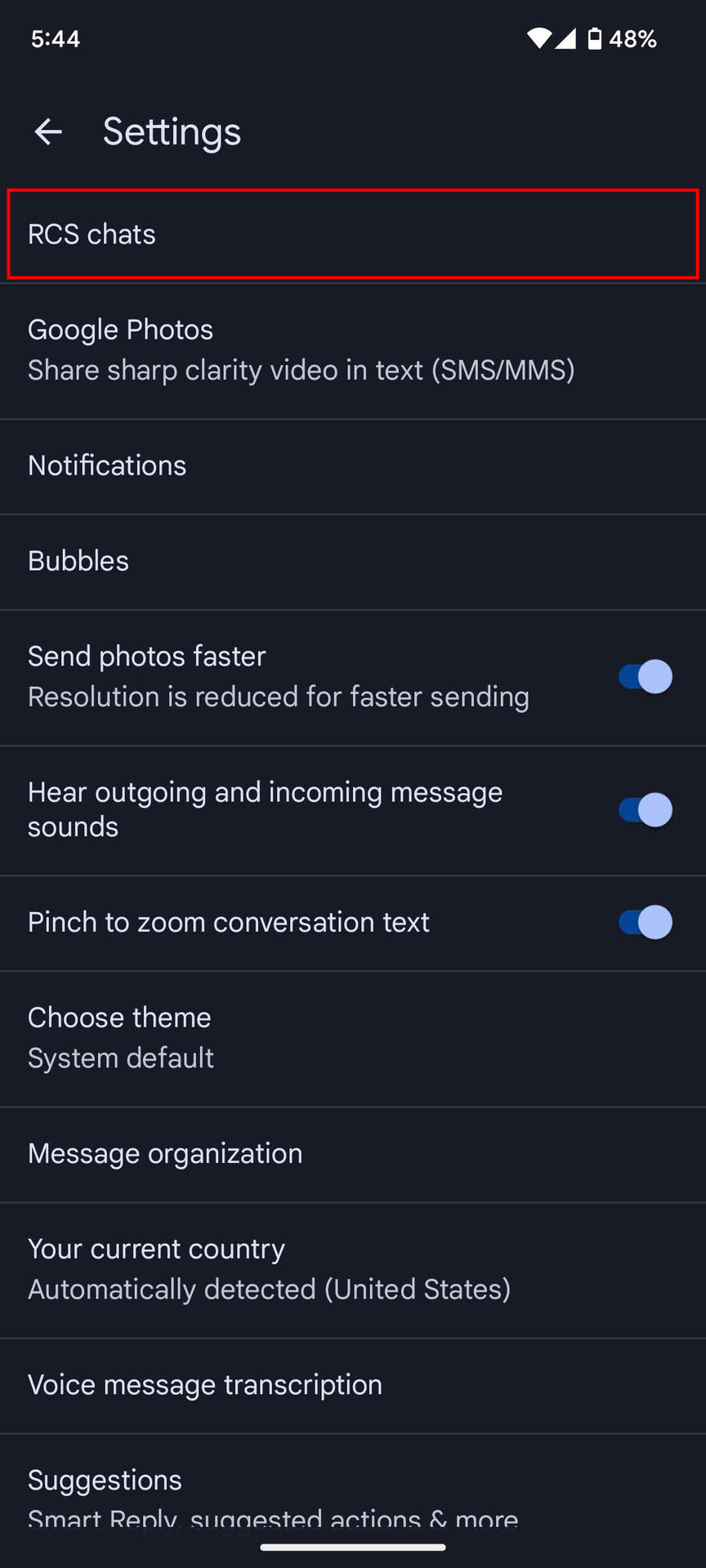Open RCS chats settings
The height and width of the screenshot is (1568, 706).
pyautogui.click(x=353, y=234)
